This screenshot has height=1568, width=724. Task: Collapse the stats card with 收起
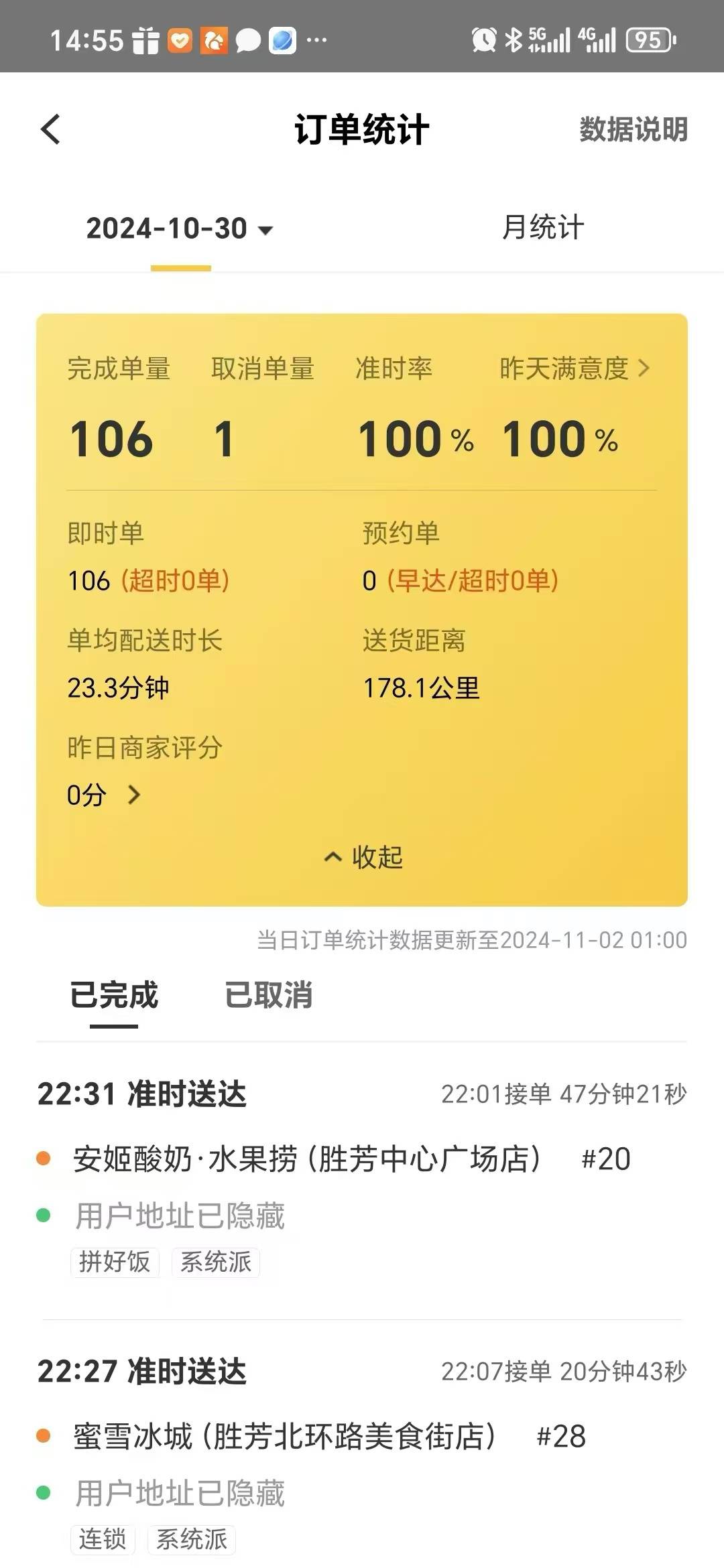(363, 857)
